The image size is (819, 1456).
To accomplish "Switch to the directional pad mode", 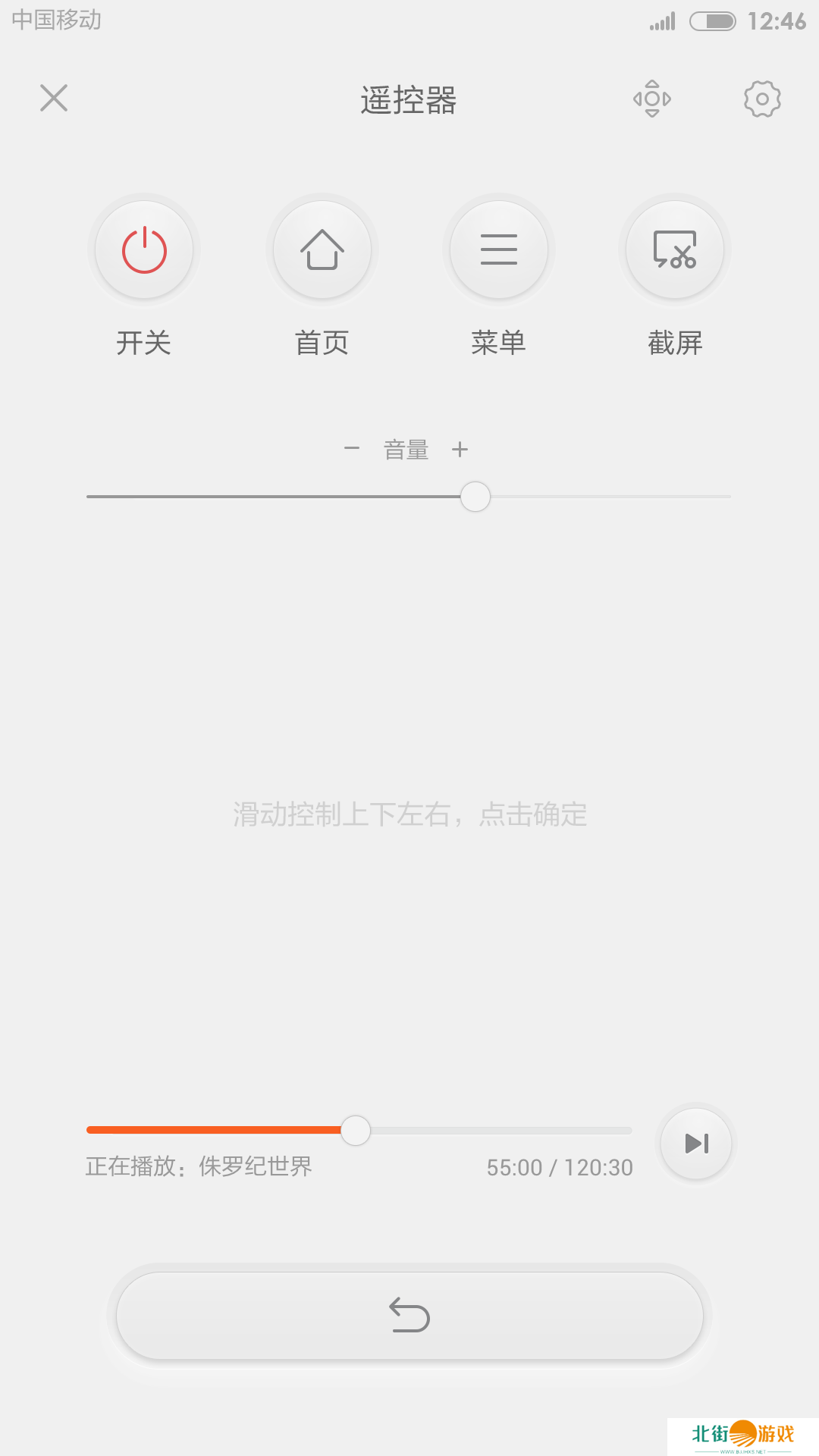I will pyautogui.click(x=652, y=99).
